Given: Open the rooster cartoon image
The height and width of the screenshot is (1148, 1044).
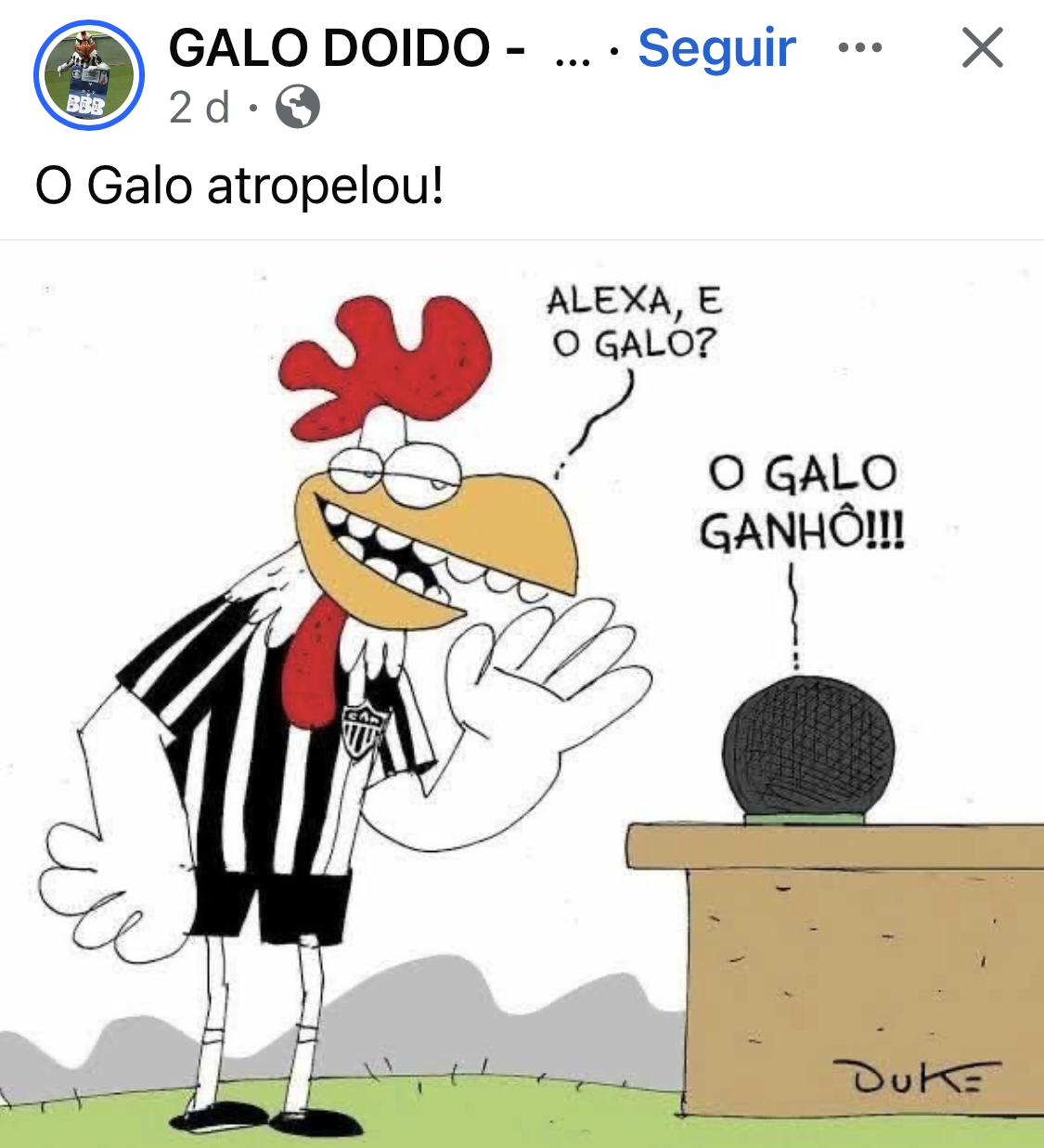Looking at the screenshot, I should [x=522, y=694].
